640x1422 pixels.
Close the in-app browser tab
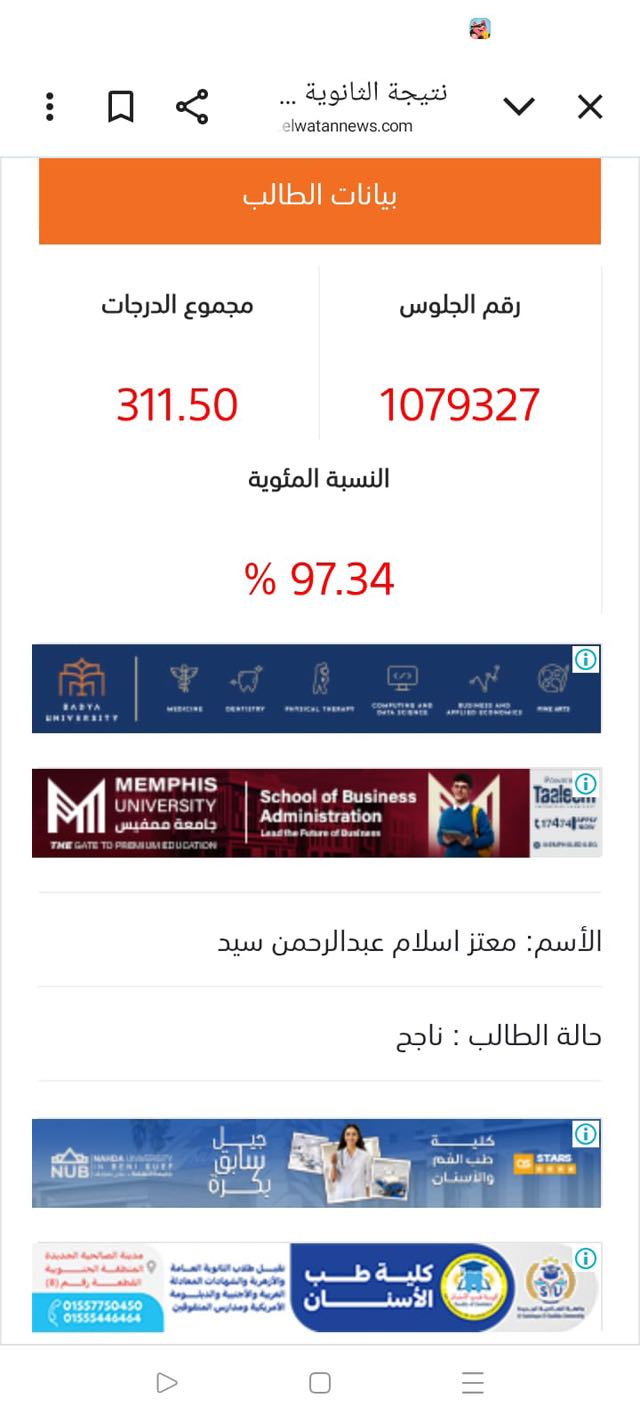click(590, 107)
